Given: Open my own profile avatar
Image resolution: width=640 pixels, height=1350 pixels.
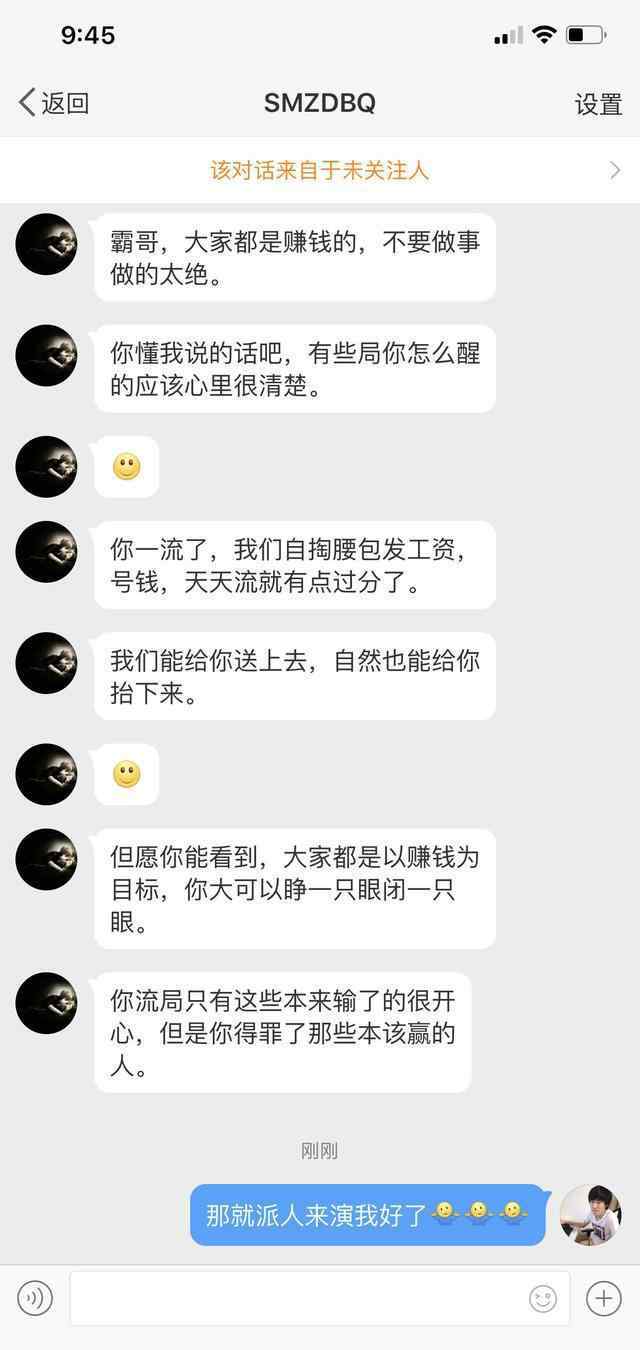Looking at the screenshot, I should pyautogui.click(x=590, y=1214).
